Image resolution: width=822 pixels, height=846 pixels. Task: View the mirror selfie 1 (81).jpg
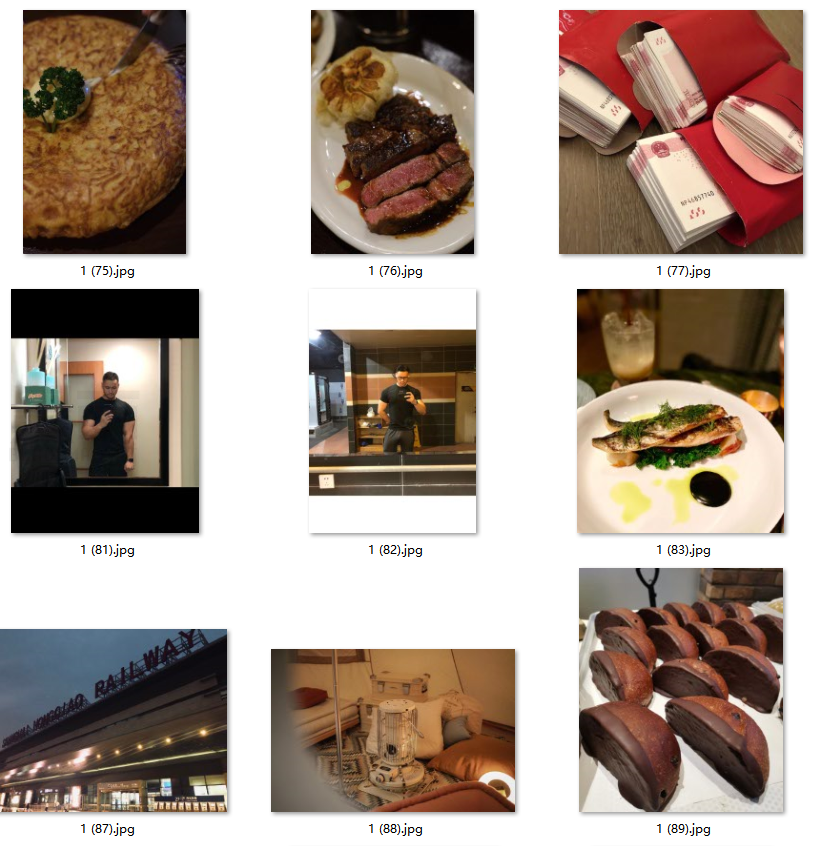pos(104,411)
